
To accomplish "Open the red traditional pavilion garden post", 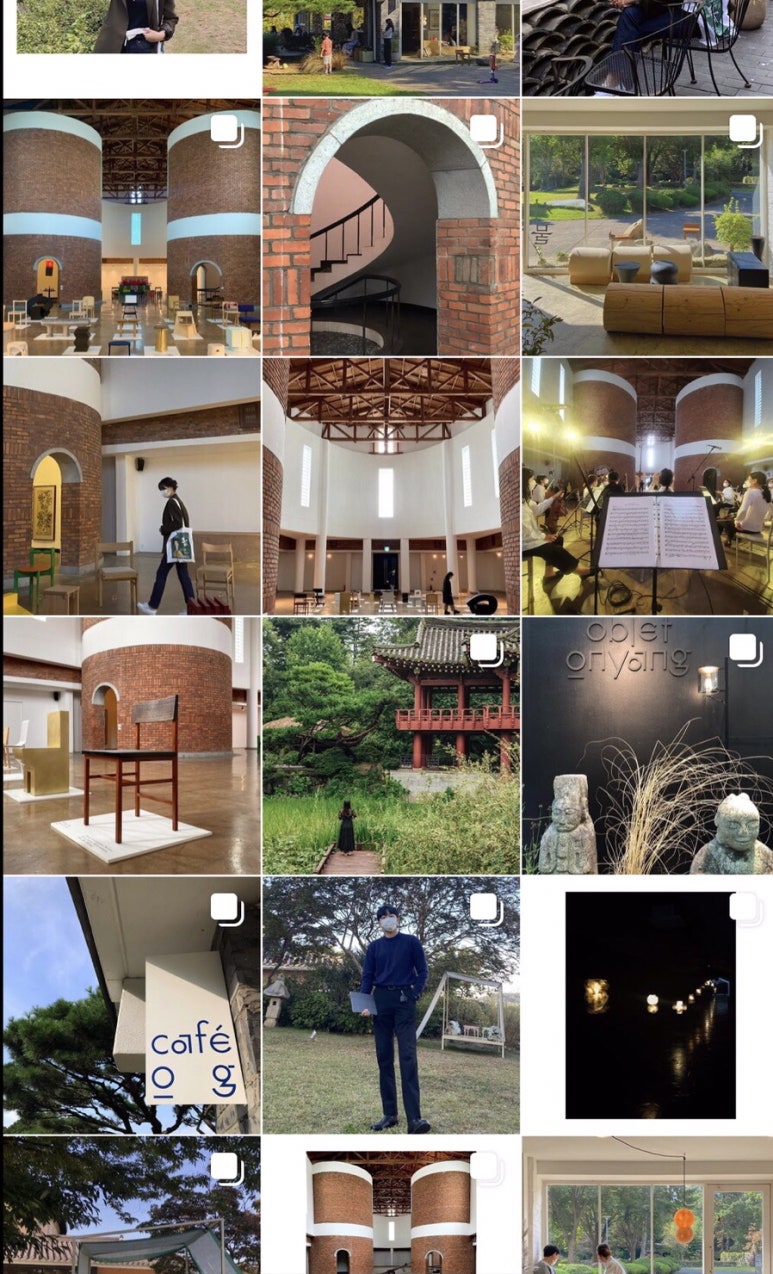I will 391,746.
